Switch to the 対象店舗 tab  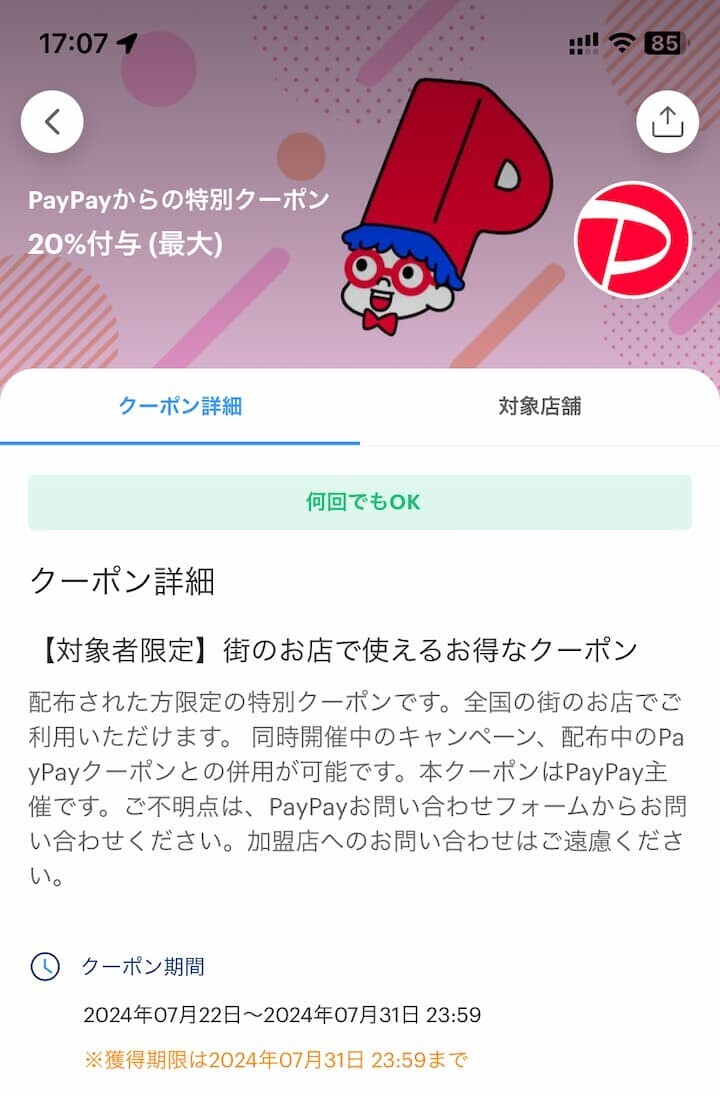539,406
